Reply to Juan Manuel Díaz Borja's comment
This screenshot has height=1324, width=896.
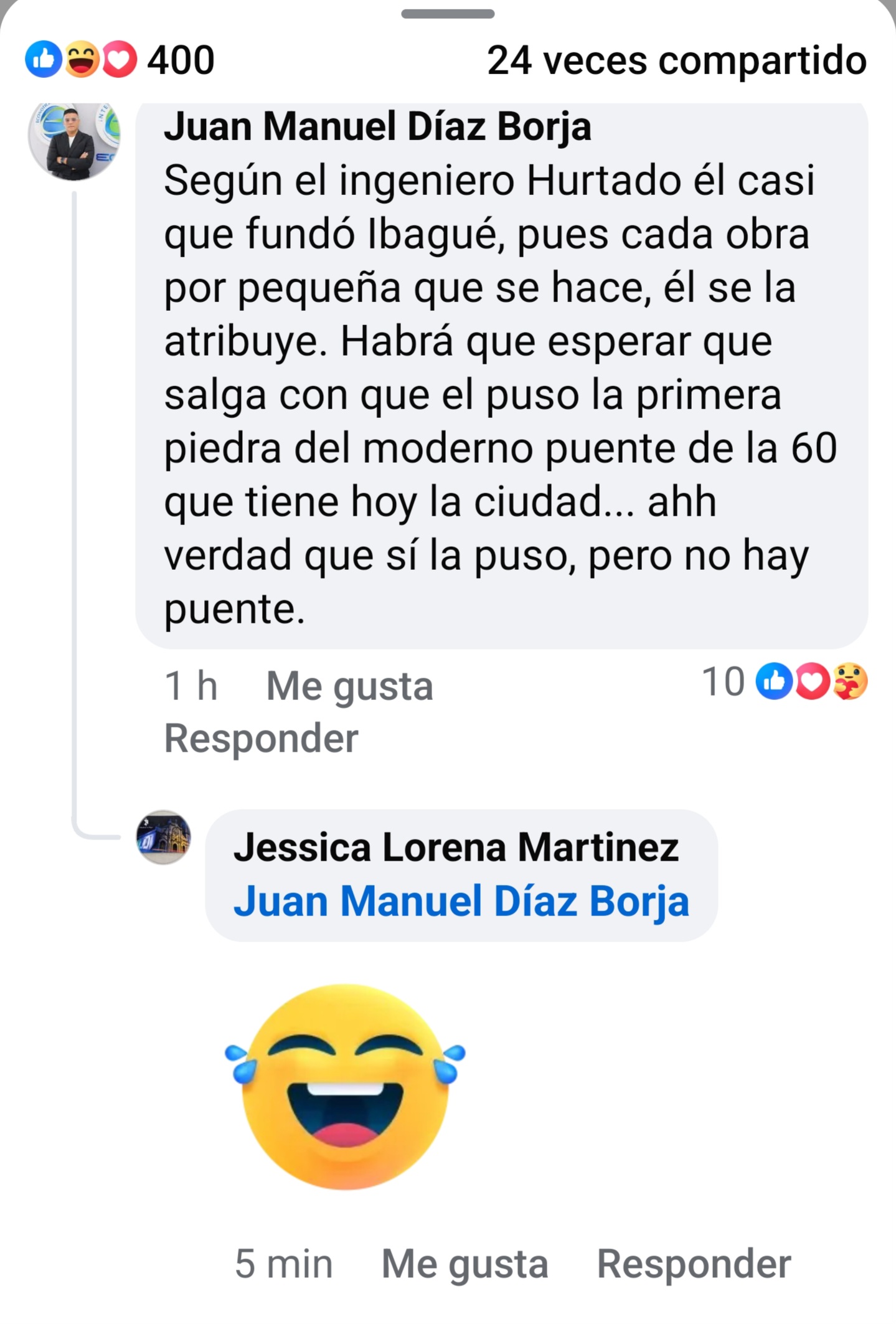coord(261,739)
